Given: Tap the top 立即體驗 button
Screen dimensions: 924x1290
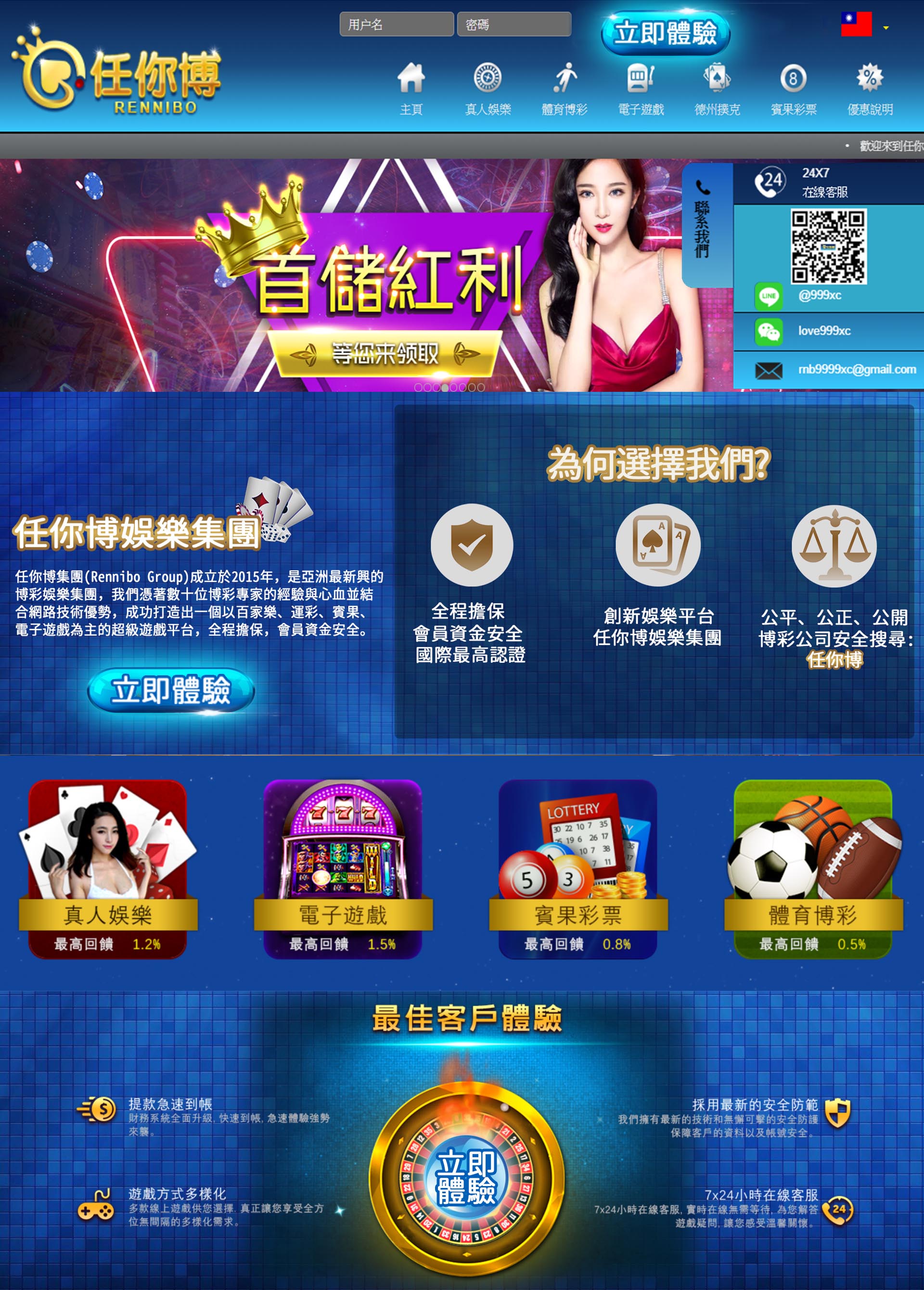Looking at the screenshot, I should point(665,33).
